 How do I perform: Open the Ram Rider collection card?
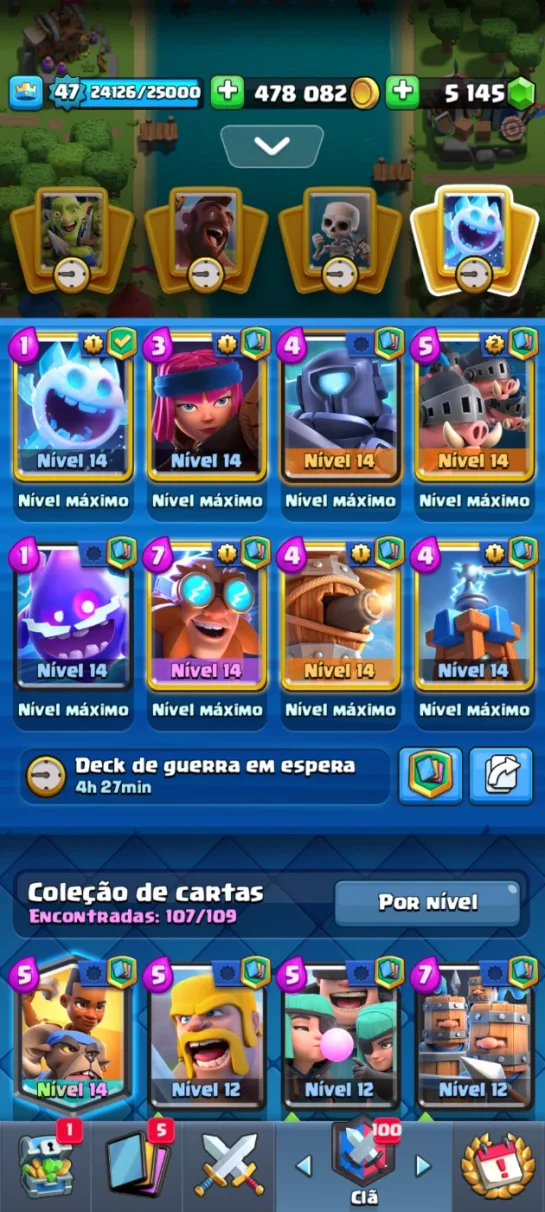[x=72, y=1035]
